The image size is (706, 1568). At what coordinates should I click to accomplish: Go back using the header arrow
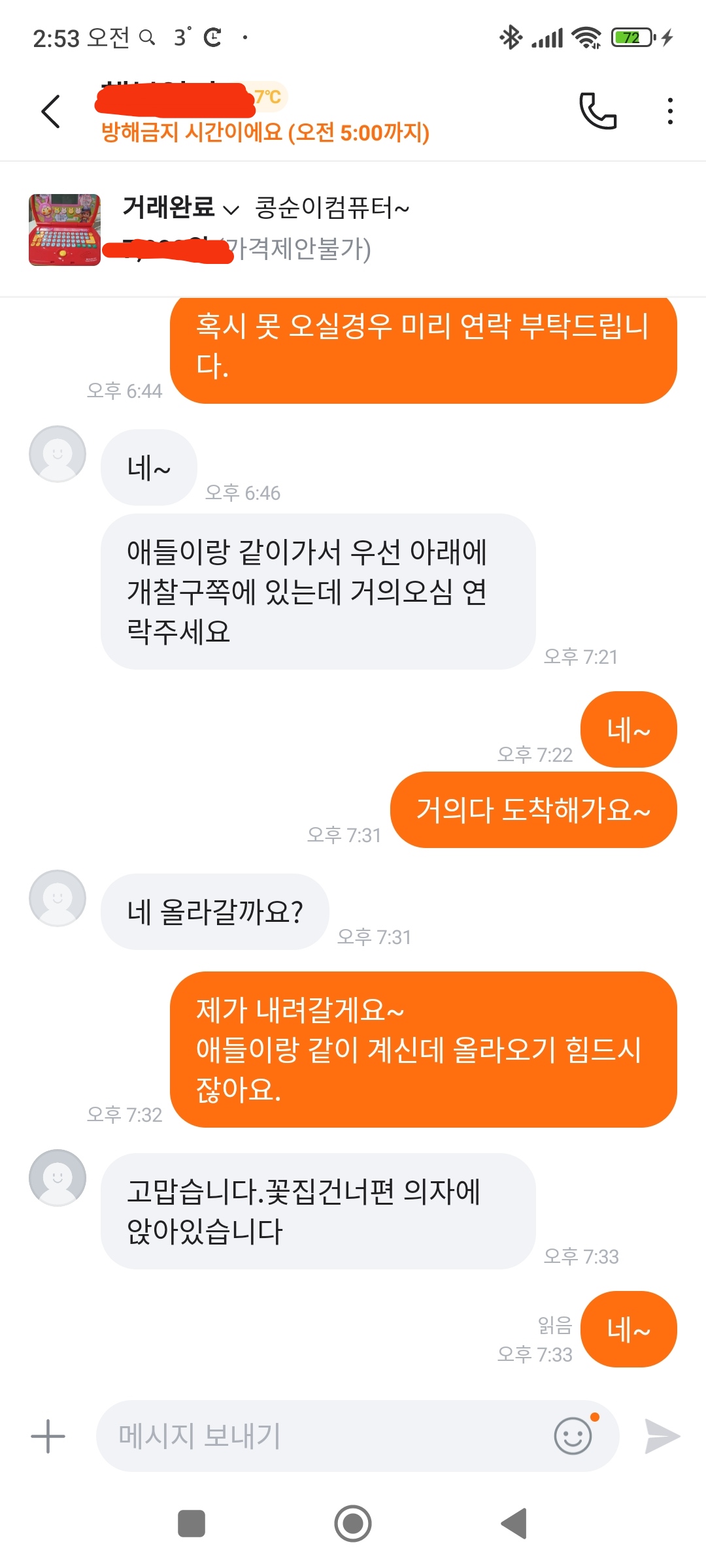51,112
